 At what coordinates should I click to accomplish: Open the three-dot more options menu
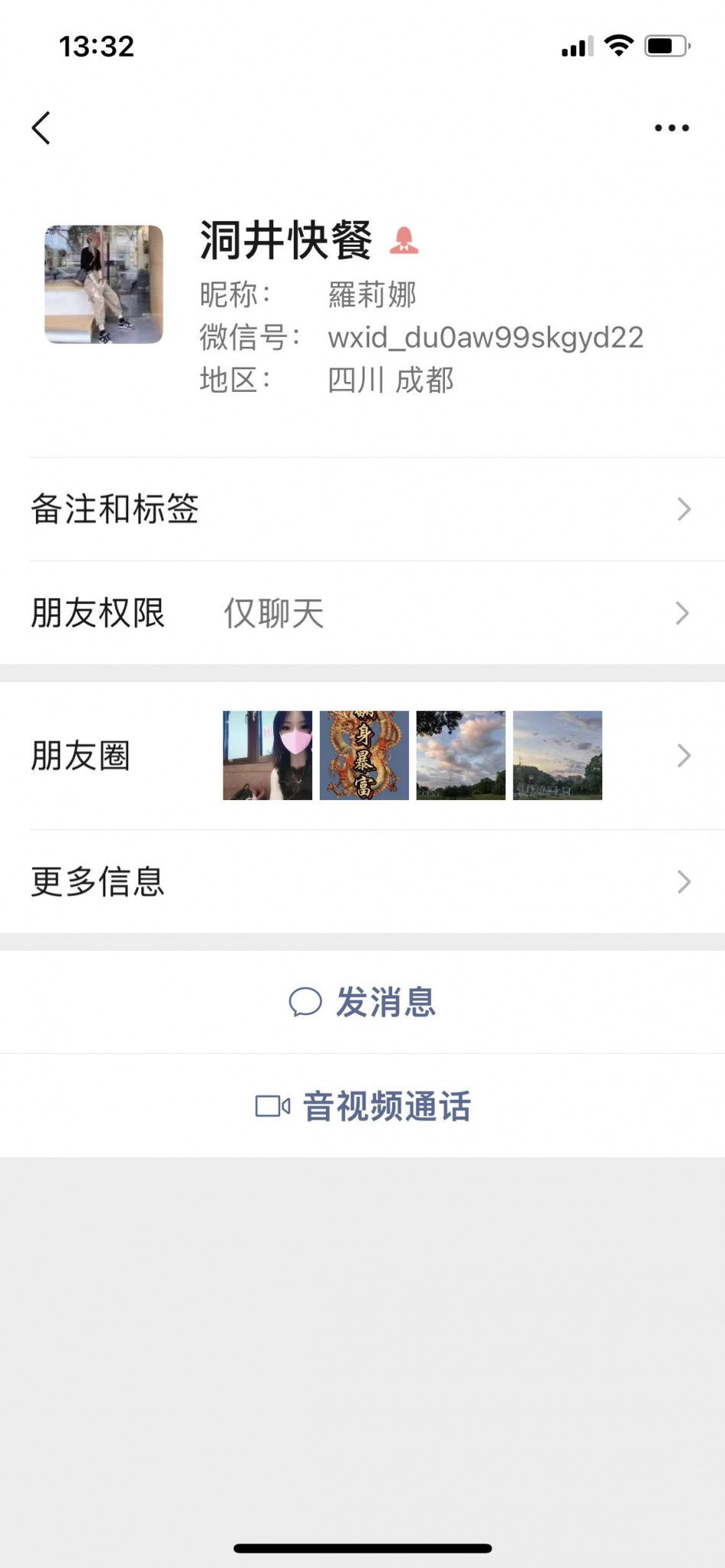tap(672, 128)
